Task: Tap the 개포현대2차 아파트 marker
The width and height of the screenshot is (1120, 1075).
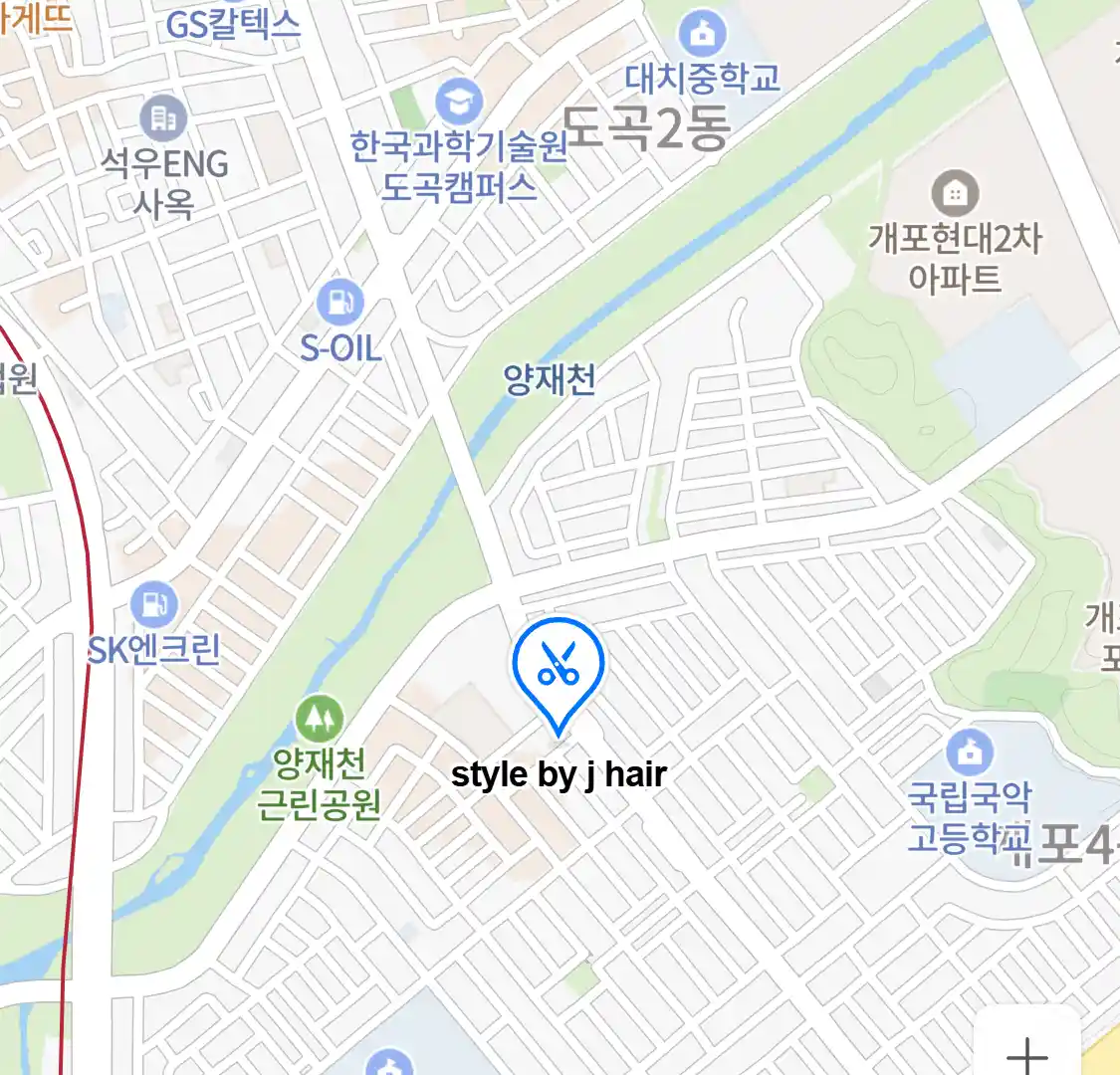Action: point(954,193)
